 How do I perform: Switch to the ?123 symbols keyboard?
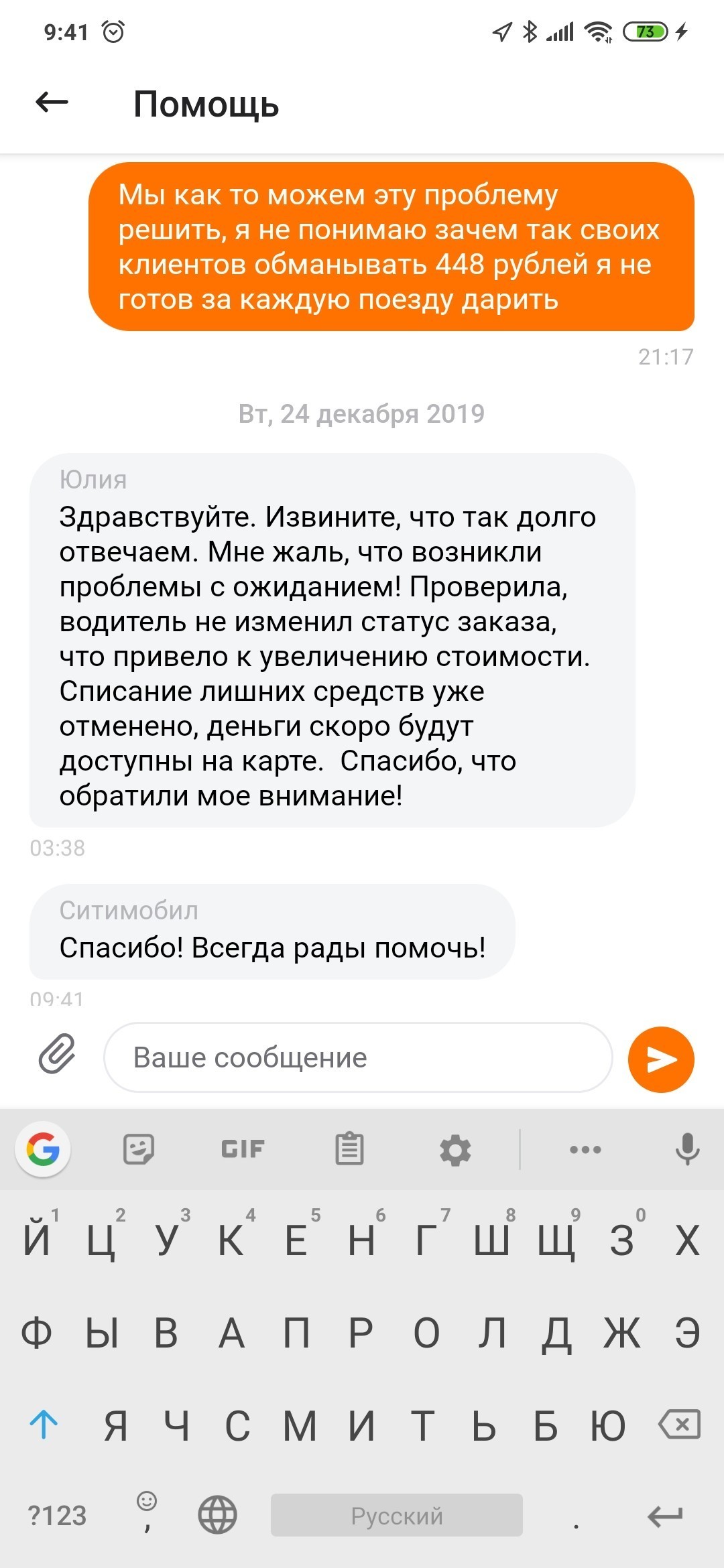(x=58, y=1516)
